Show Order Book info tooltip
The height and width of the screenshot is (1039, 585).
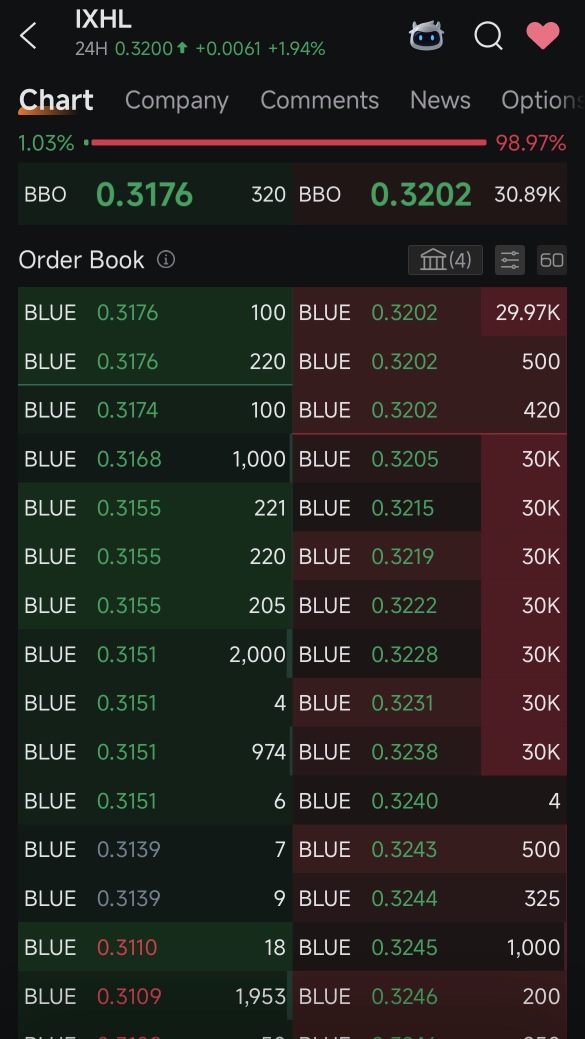click(166, 260)
